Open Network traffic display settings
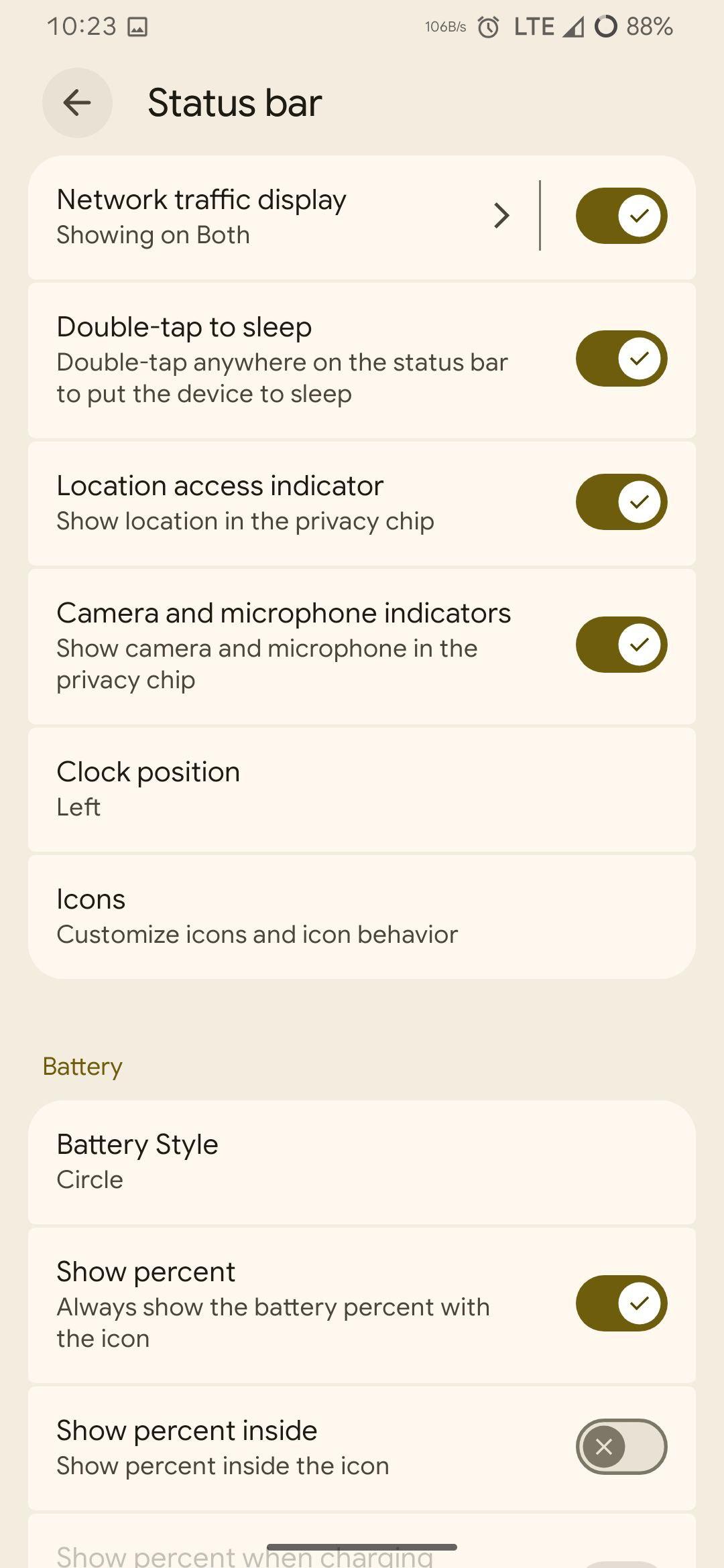The height and width of the screenshot is (1568, 724). pyautogui.click(x=268, y=216)
